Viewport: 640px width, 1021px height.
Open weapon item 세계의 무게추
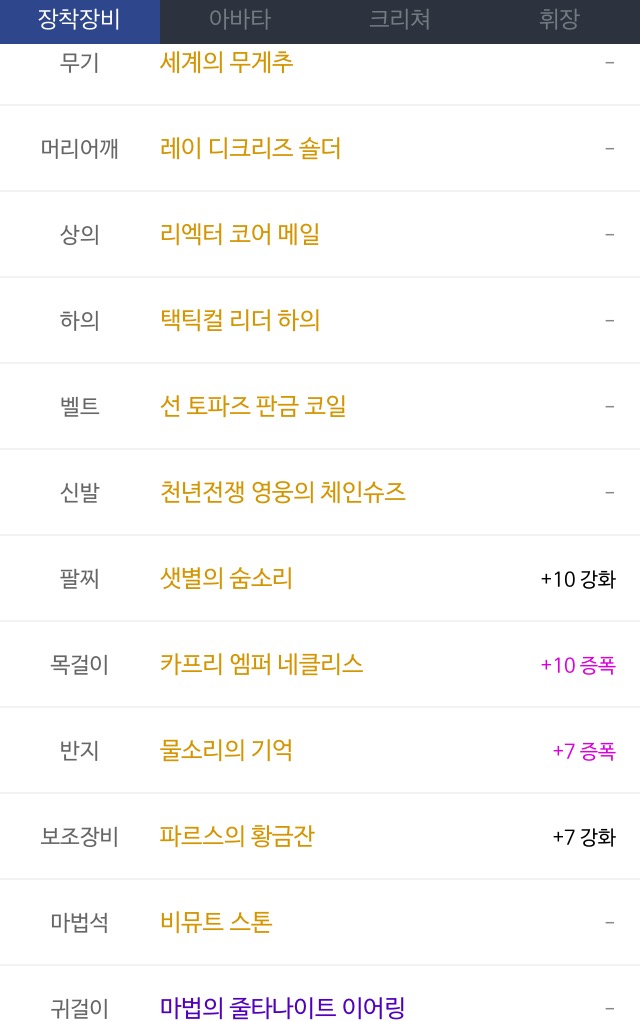point(226,63)
